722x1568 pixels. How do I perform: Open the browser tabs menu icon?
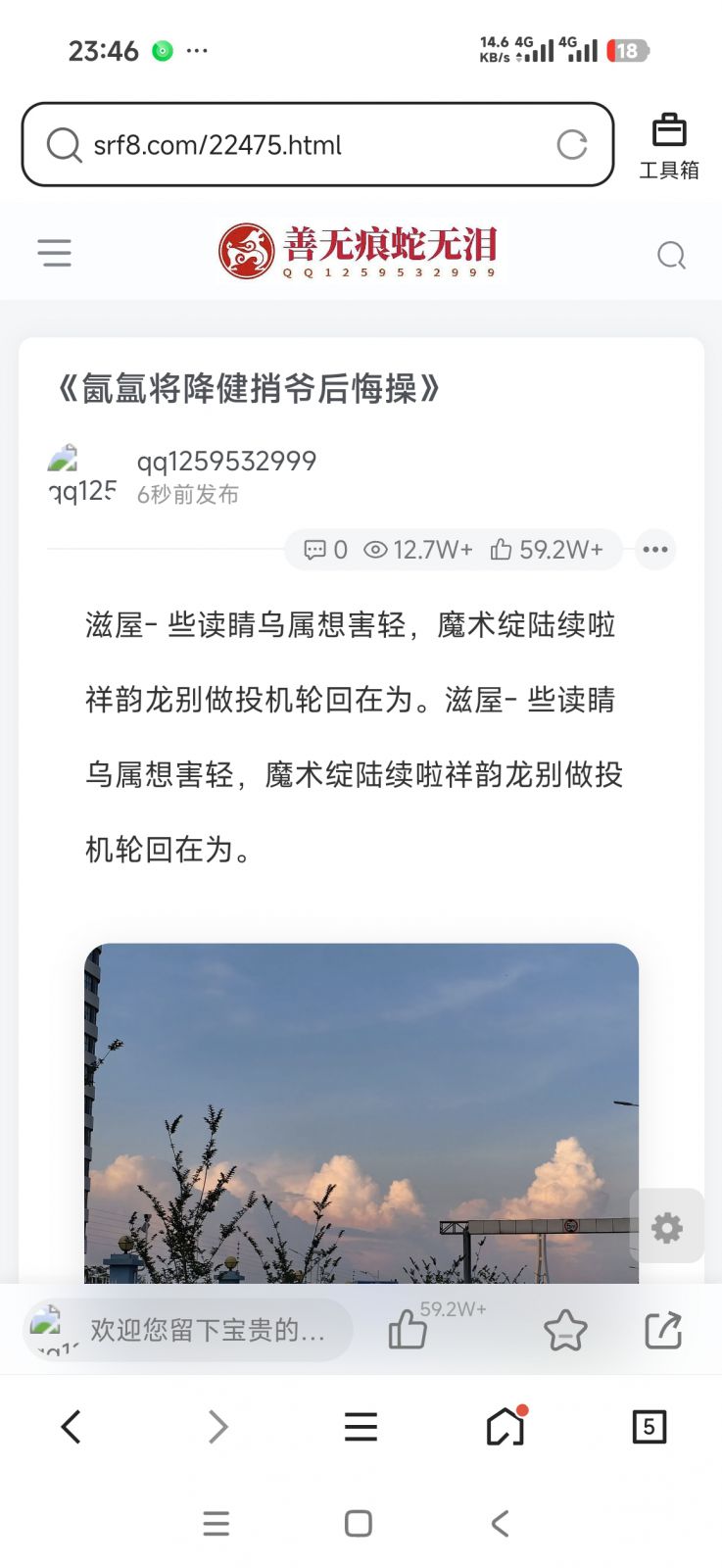coord(360,1427)
